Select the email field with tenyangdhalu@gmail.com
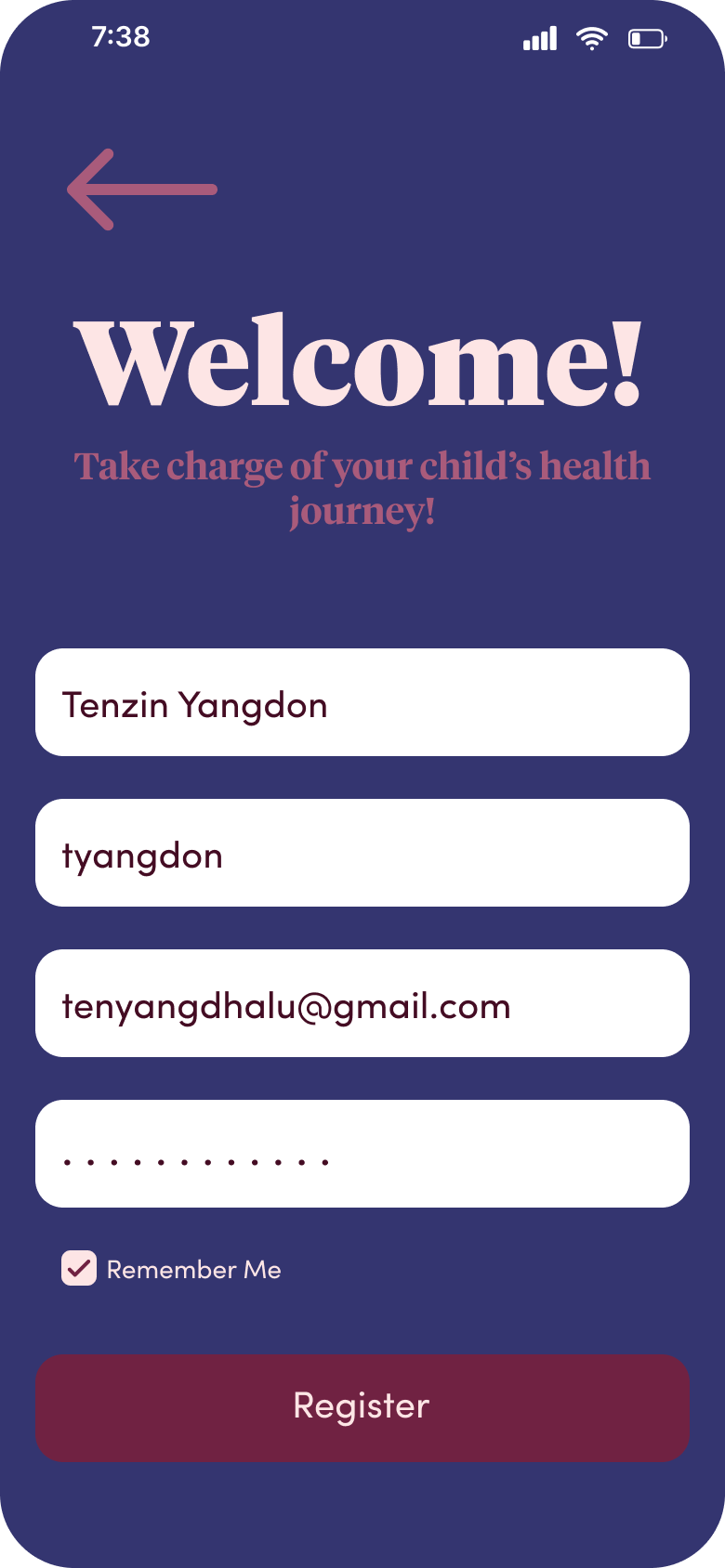The width and height of the screenshot is (725, 1568). (362, 1003)
